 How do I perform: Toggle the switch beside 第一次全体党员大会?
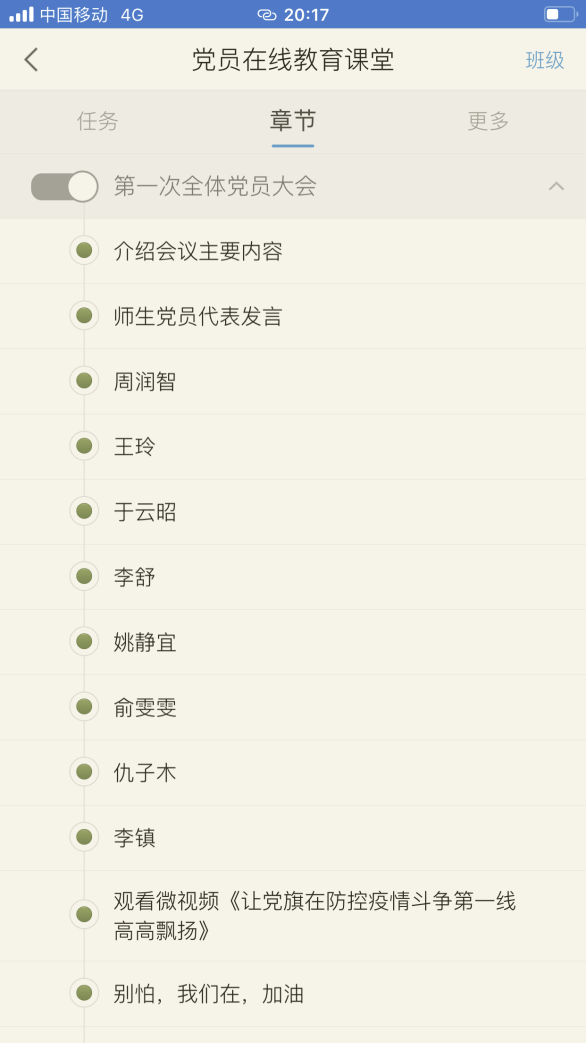pos(65,186)
